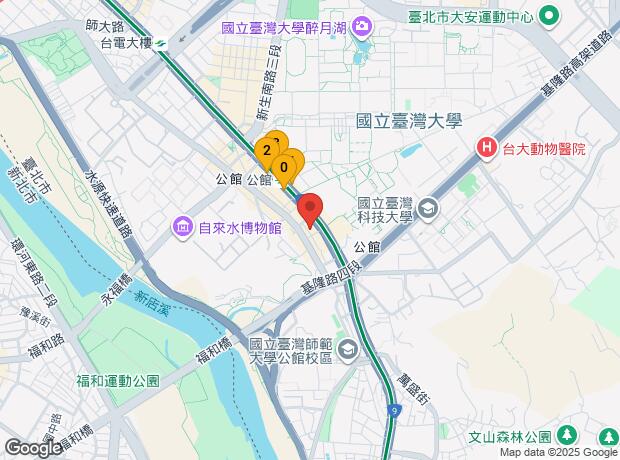The height and width of the screenshot is (460, 620).
Task: Select the 台電大樓 metro station icon
Action: pyautogui.click(x=160, y=44)
